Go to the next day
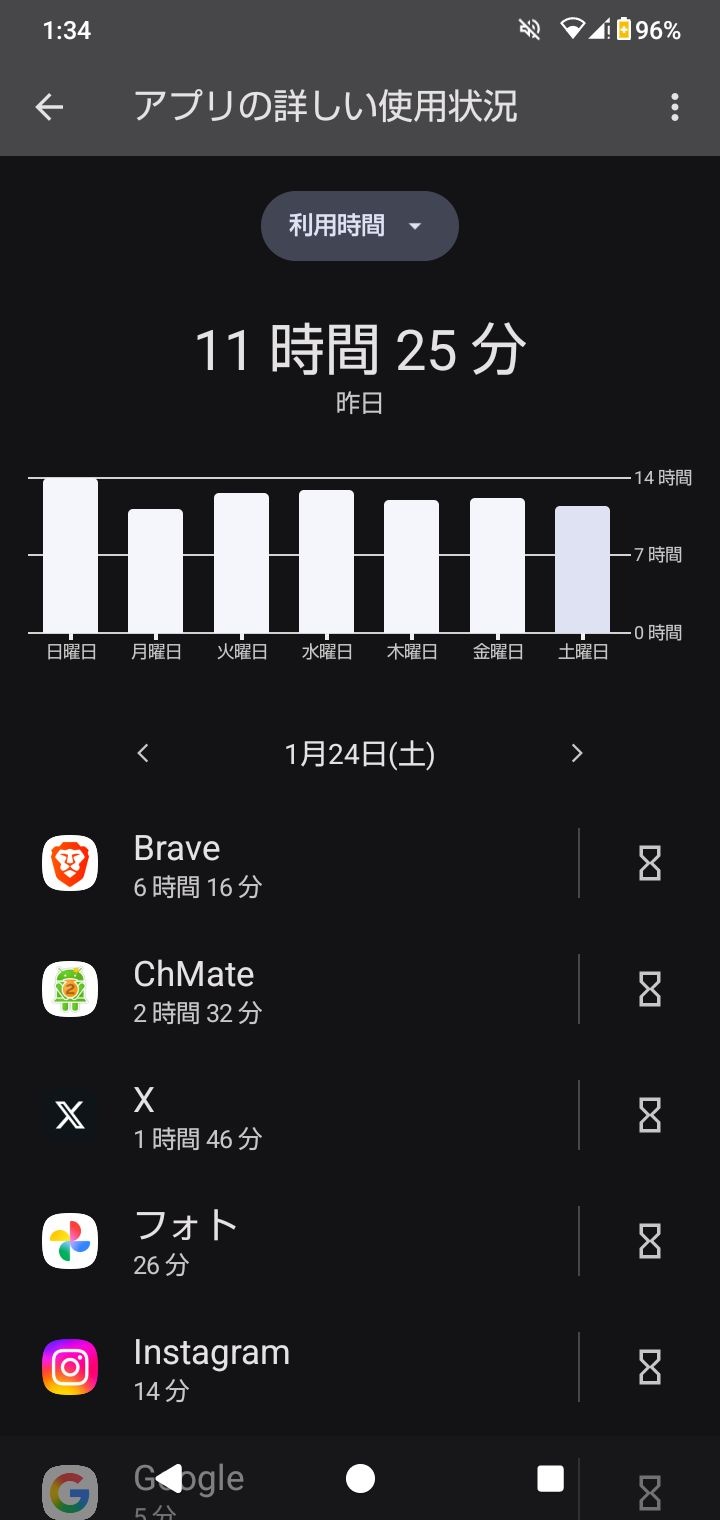Screen dimensions: 720x1520 pos(576,753)
